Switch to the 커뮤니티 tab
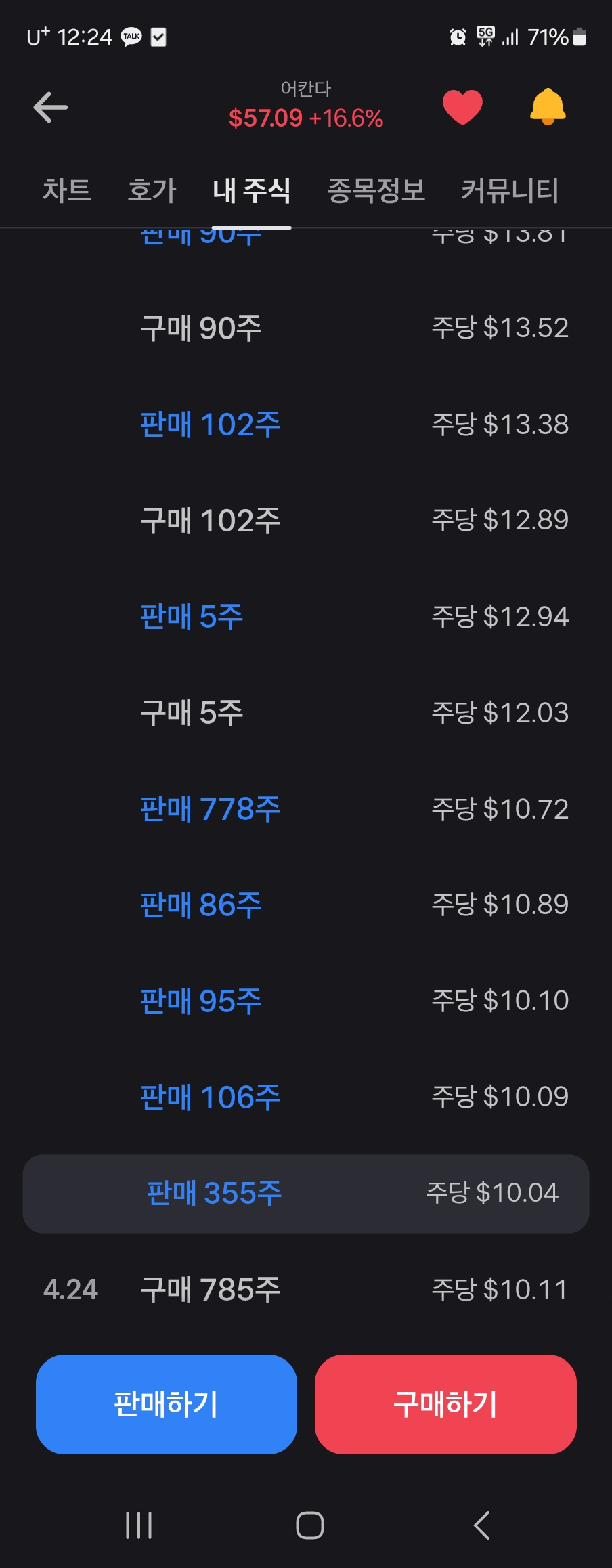Viewport: 612px width, 1568px height. 510,190
